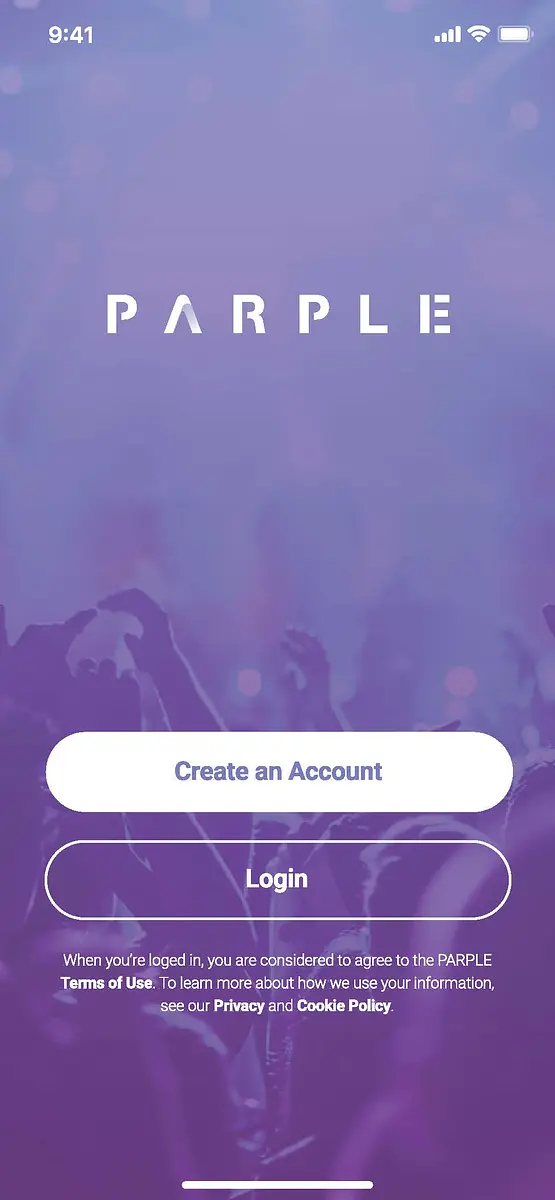Read the Terms of Use link

[x=107, y=983]
